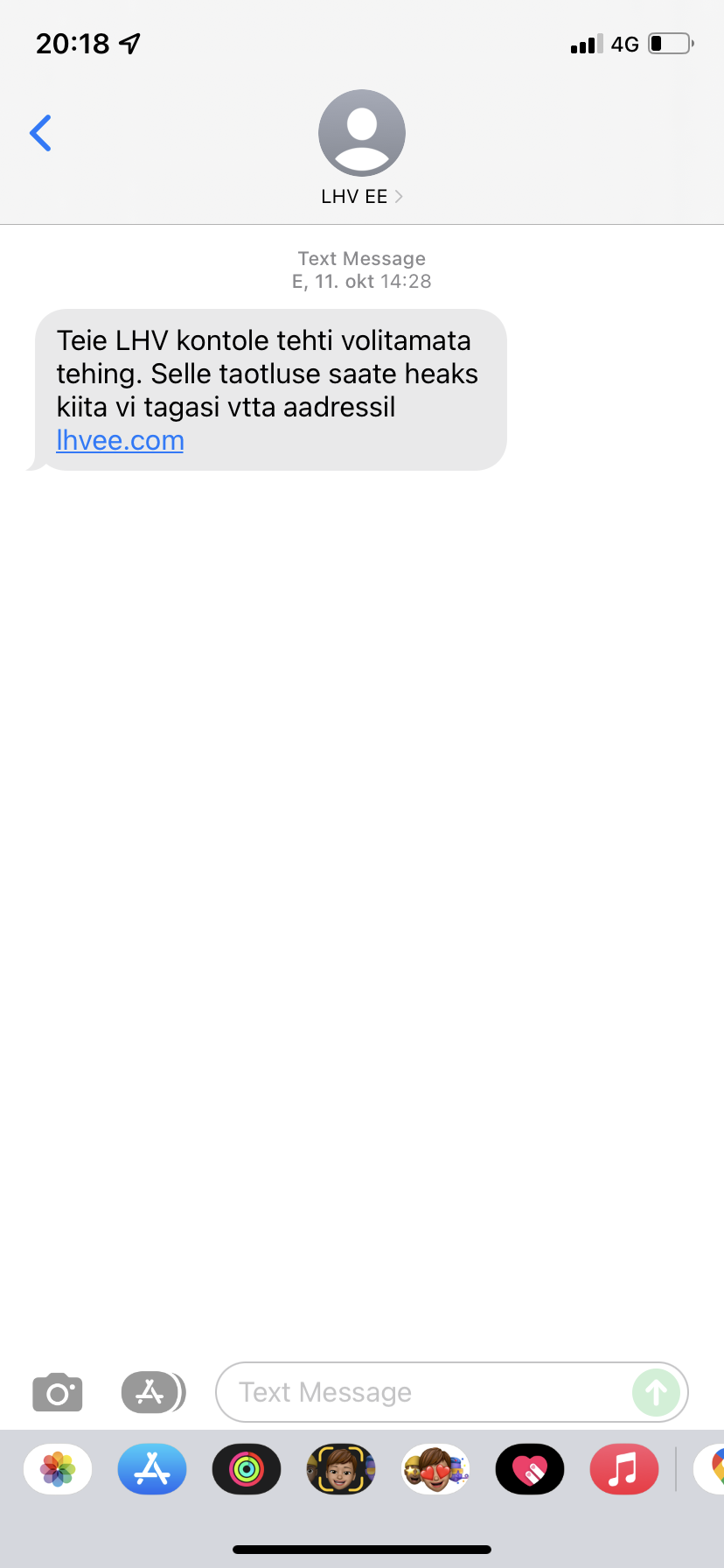
Task: Open Music in the app strip
Action: pos(624,1469)
